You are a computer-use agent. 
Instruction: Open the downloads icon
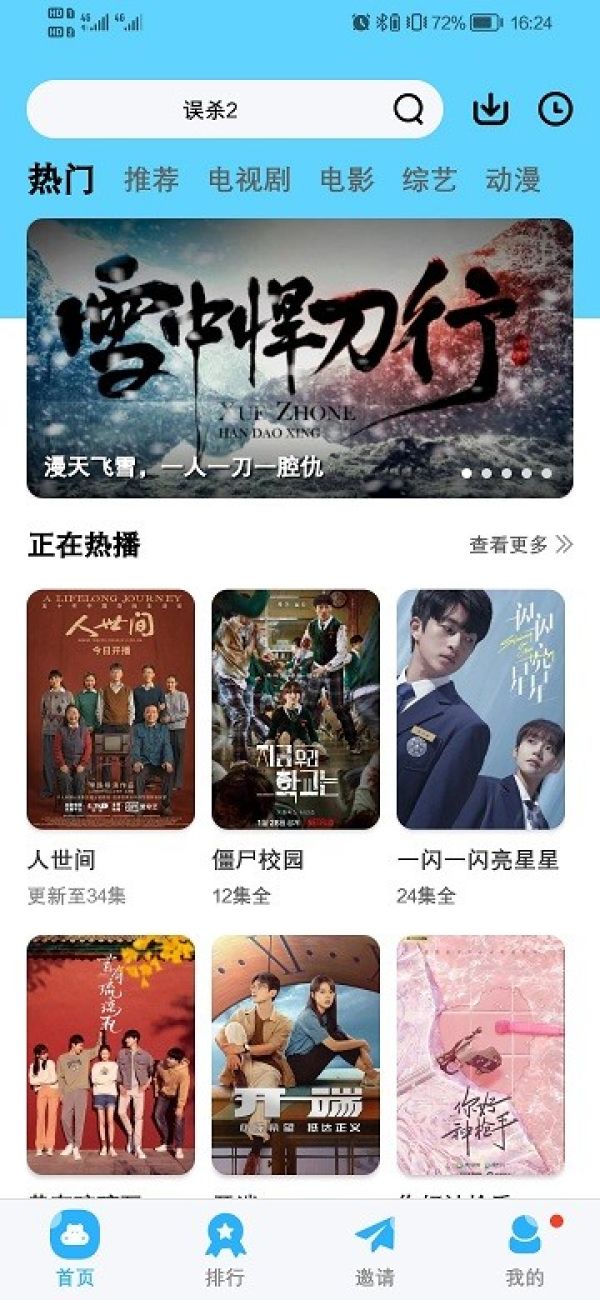490,109
